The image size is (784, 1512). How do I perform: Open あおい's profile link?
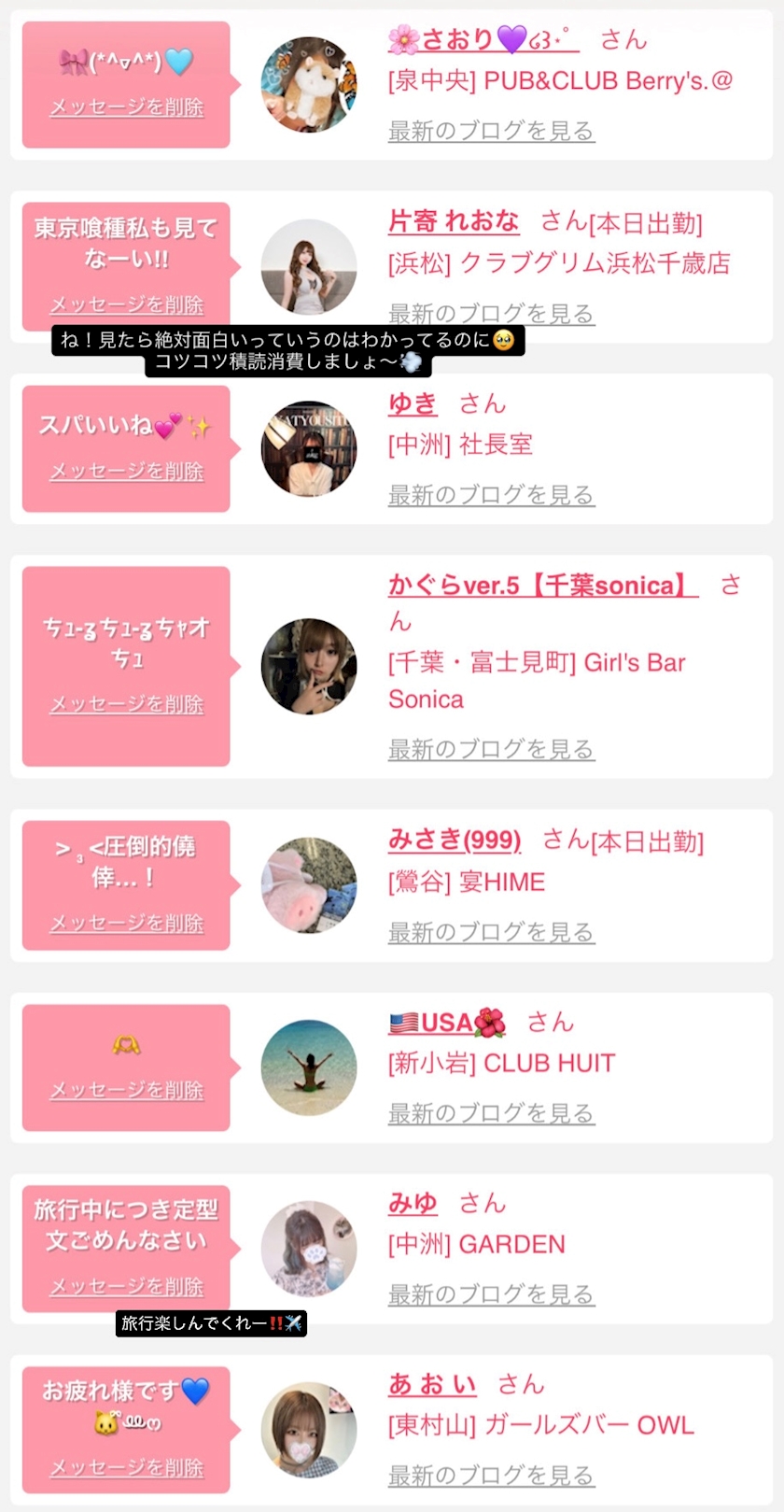432,1385
